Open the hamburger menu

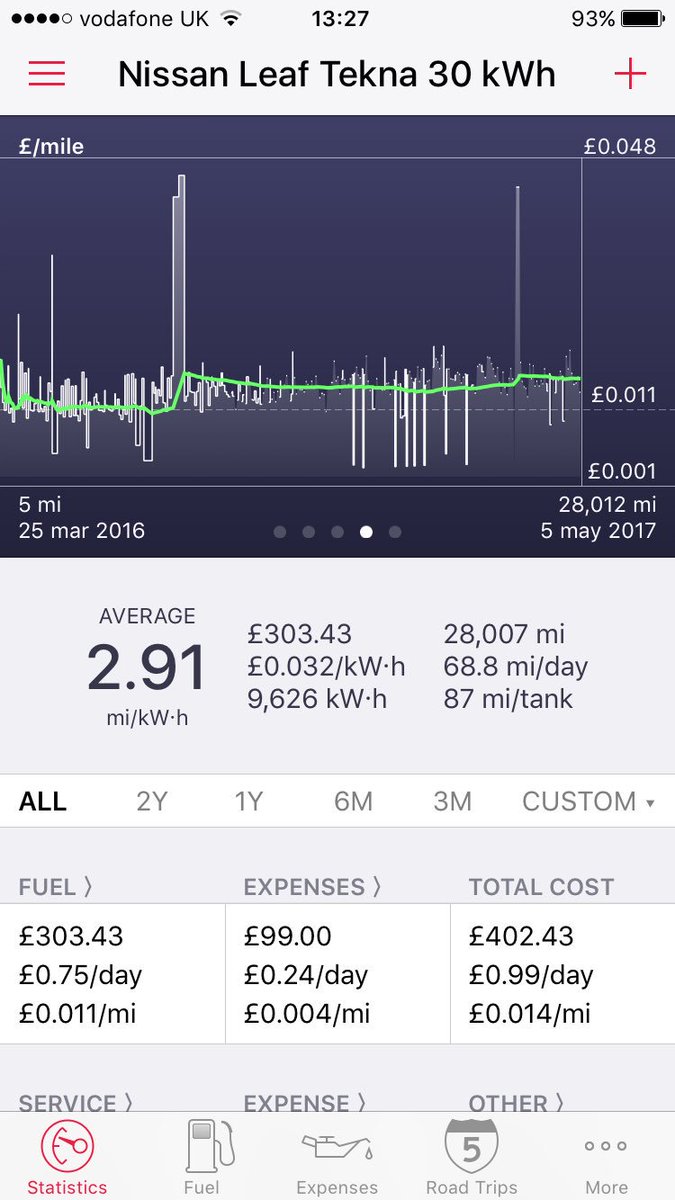[x=47, y=74]
